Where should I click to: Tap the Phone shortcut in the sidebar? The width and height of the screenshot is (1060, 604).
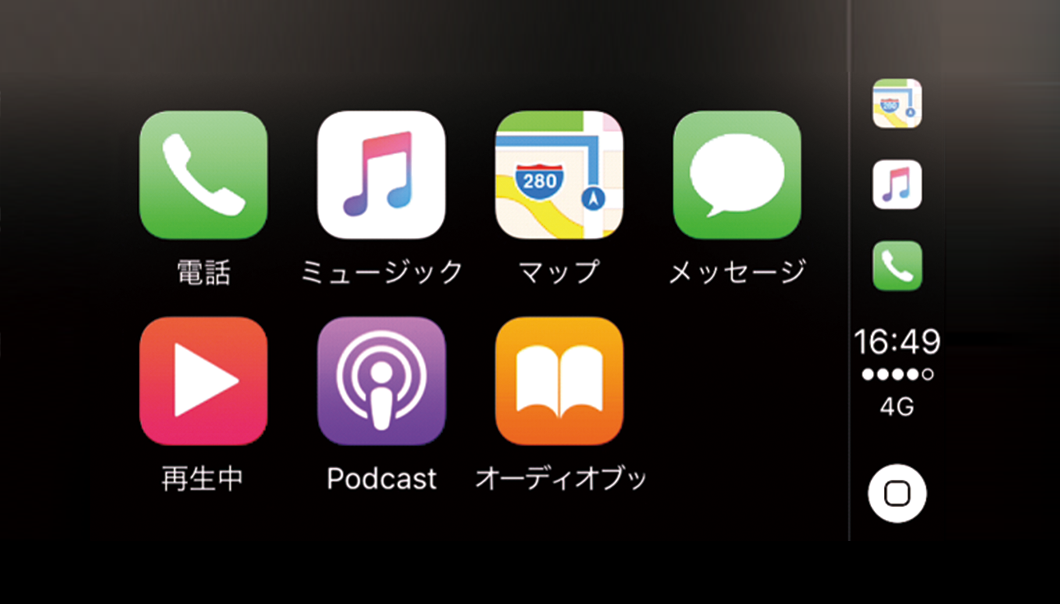[897, 266]
